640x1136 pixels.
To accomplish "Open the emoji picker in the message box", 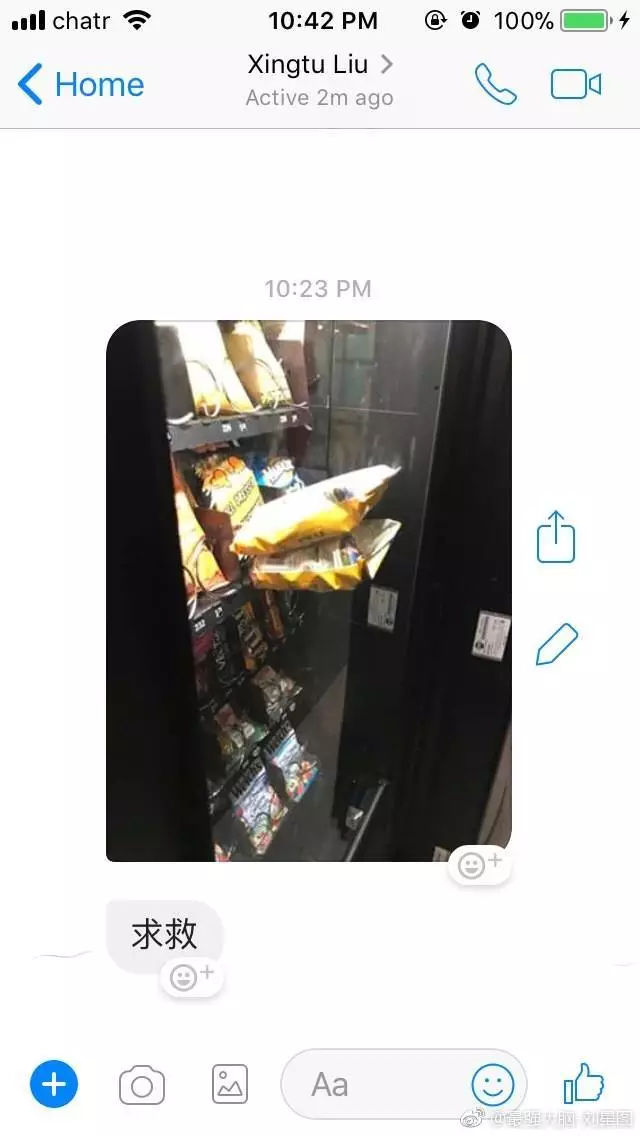I will click(493, 1084).
